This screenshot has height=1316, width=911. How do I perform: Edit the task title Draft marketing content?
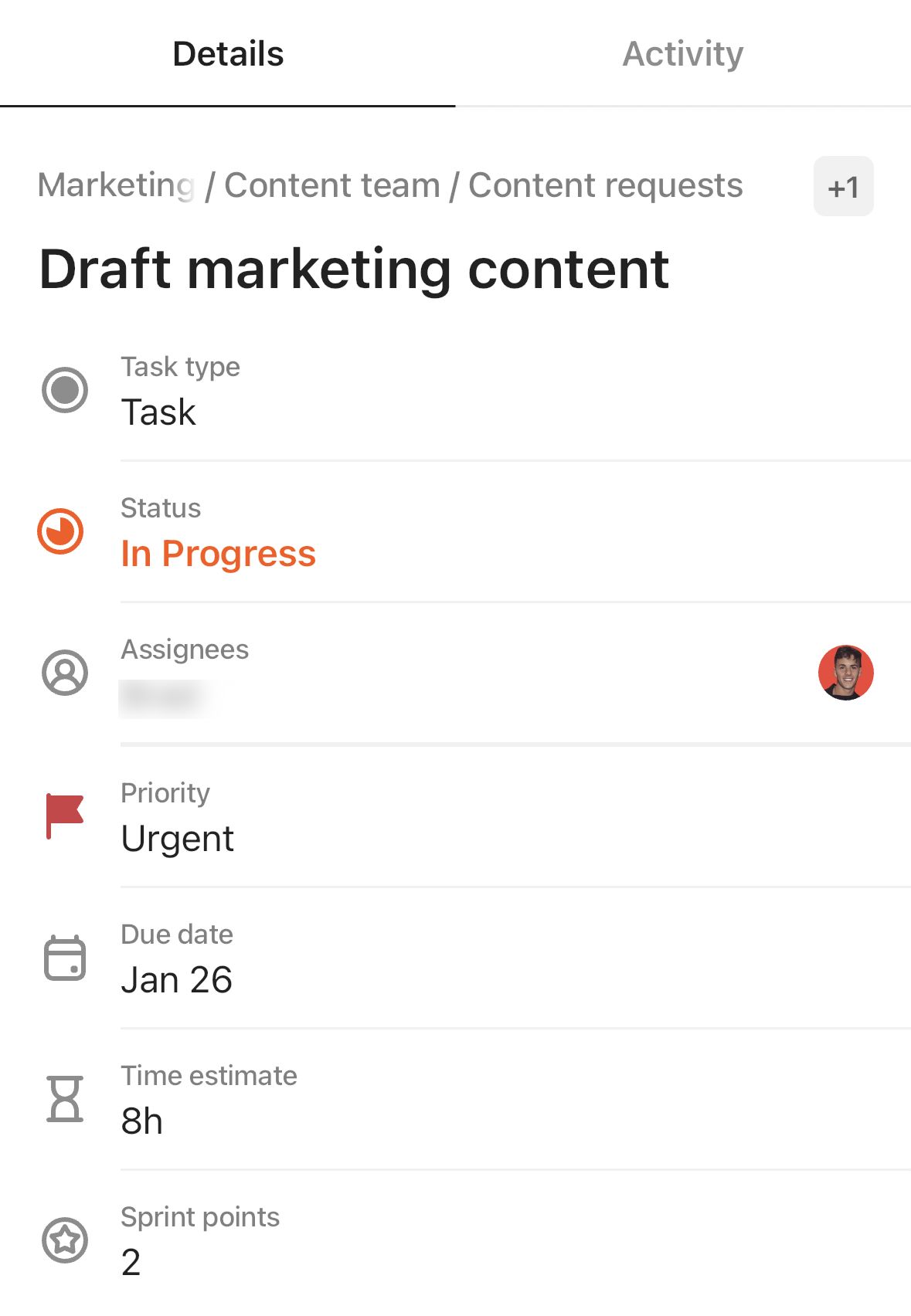[x=354, y=270]
